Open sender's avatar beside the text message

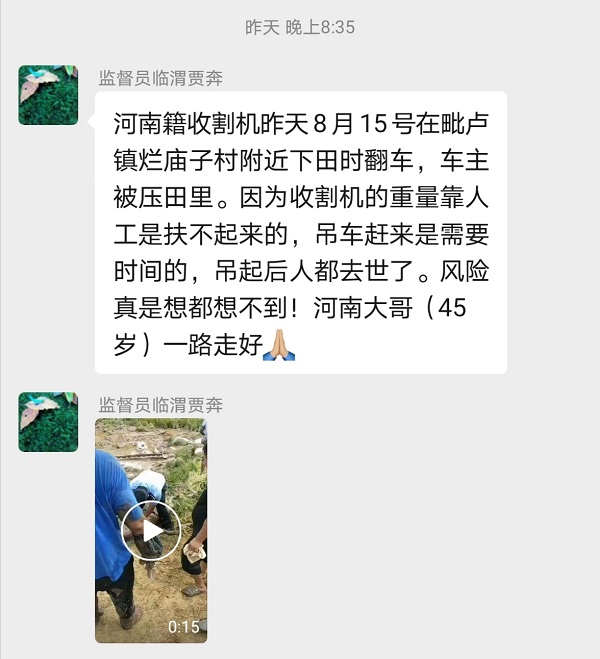click(x=48, y=95)
